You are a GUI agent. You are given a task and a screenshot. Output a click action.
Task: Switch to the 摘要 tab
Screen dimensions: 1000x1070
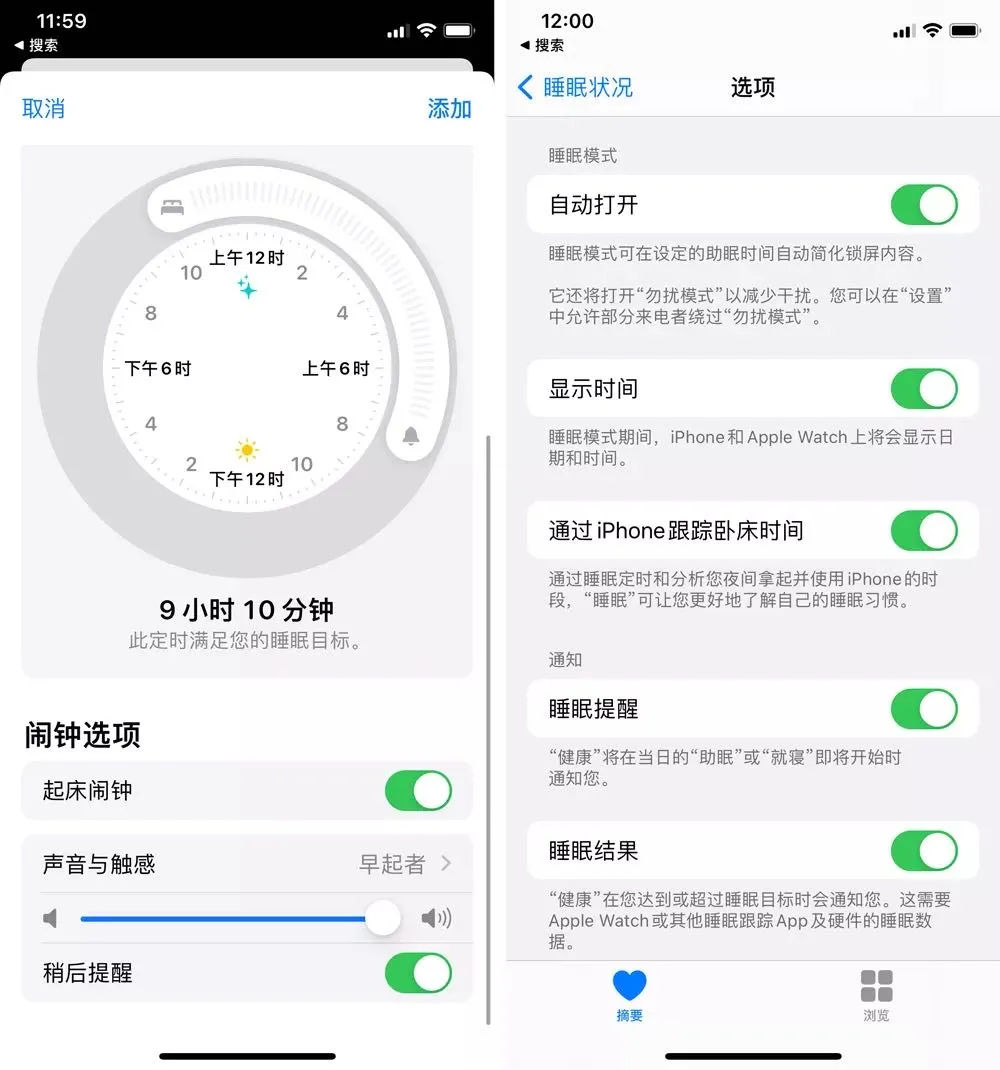click(x=629, y=995)
